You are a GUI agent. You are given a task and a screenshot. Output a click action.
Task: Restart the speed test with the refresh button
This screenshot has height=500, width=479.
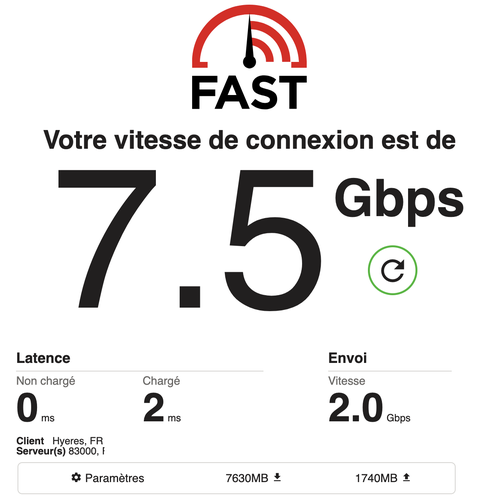coord(392,270)
